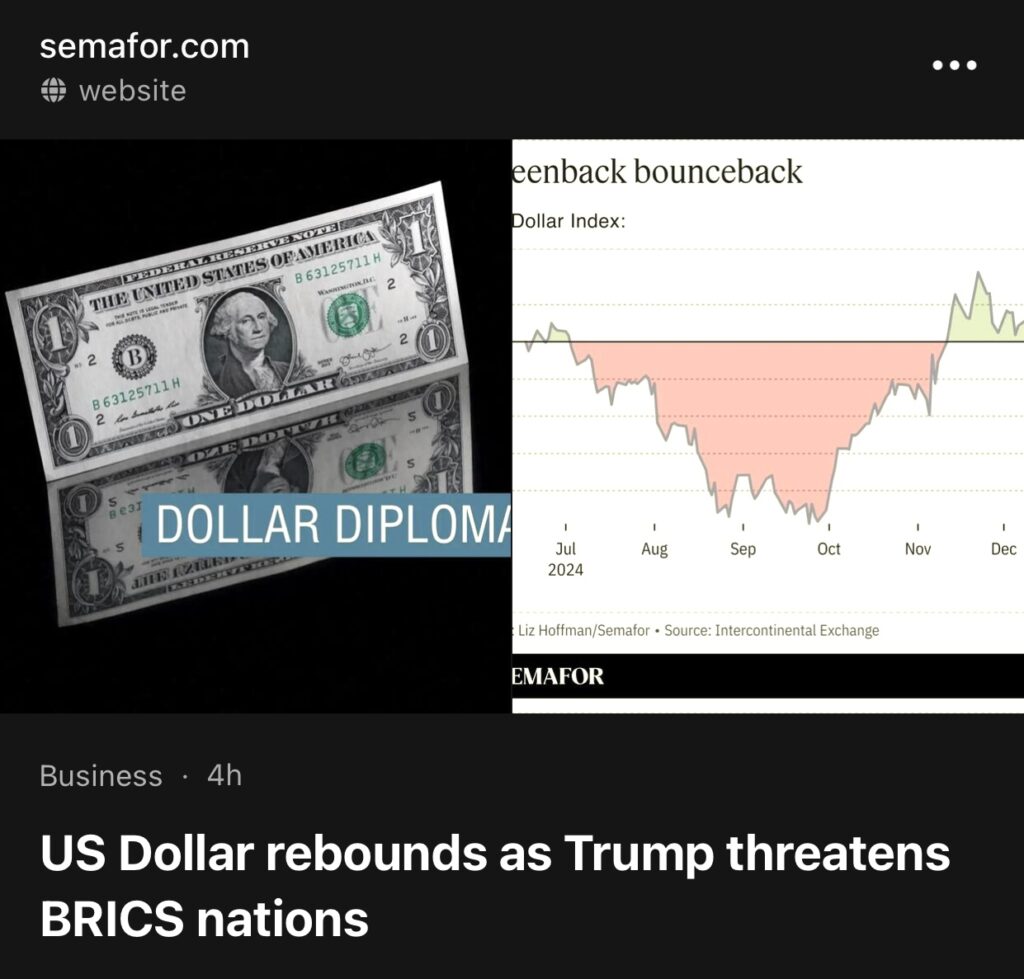Open headline about Trump threatening BRICS nations
1024x979 pixels.
[x=494, y=886]
